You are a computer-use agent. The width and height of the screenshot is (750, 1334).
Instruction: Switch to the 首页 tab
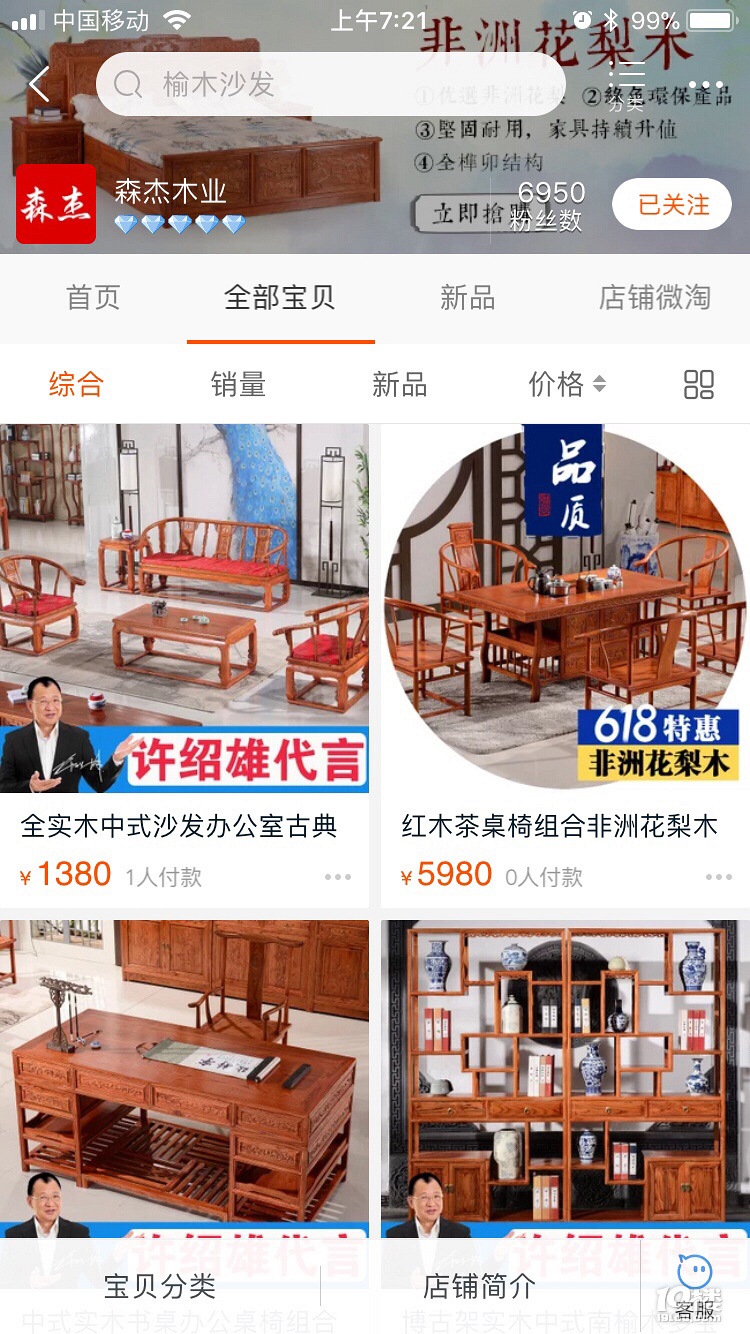click(93, 298)
